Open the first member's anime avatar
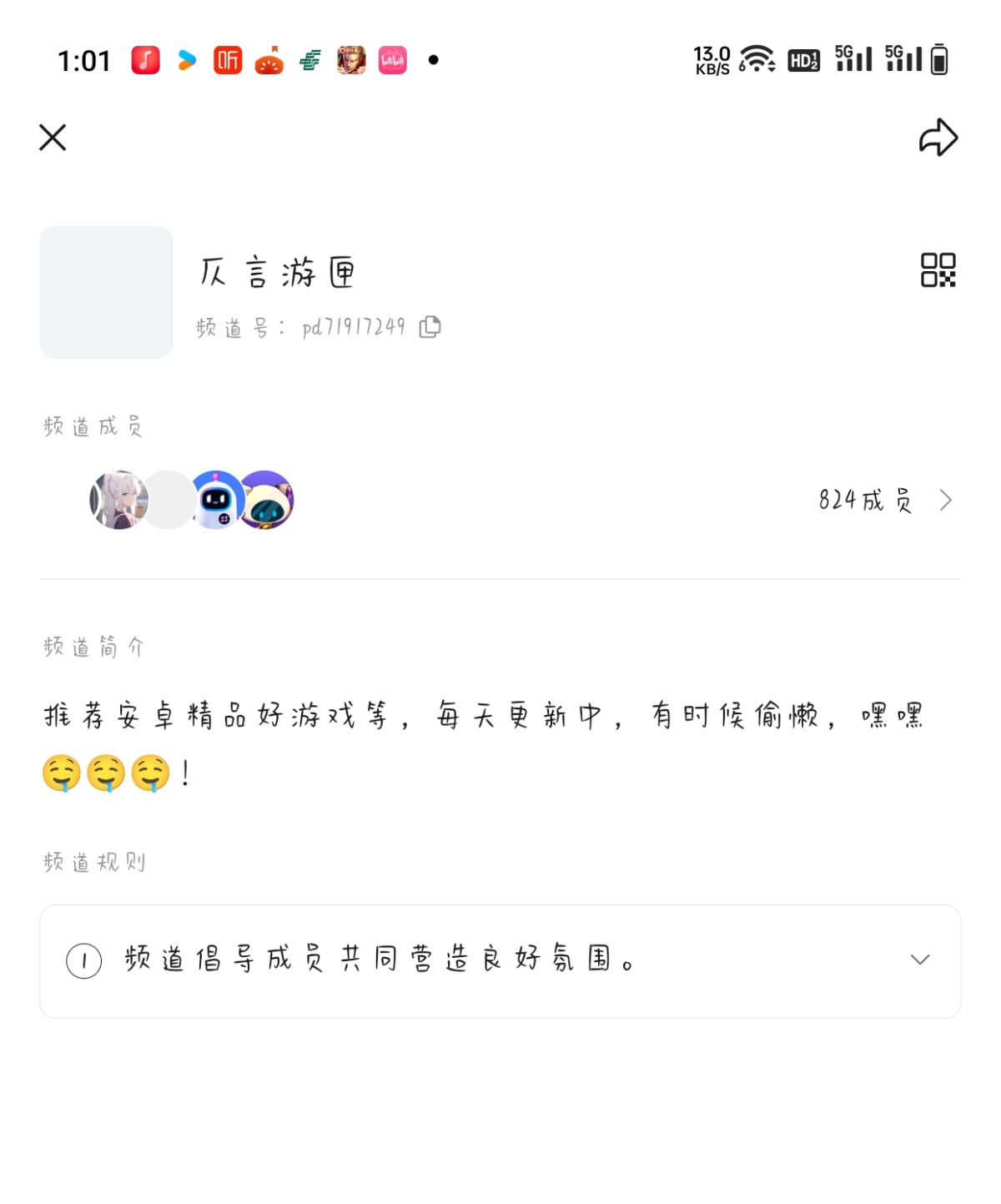 click(x=118, y=499)
